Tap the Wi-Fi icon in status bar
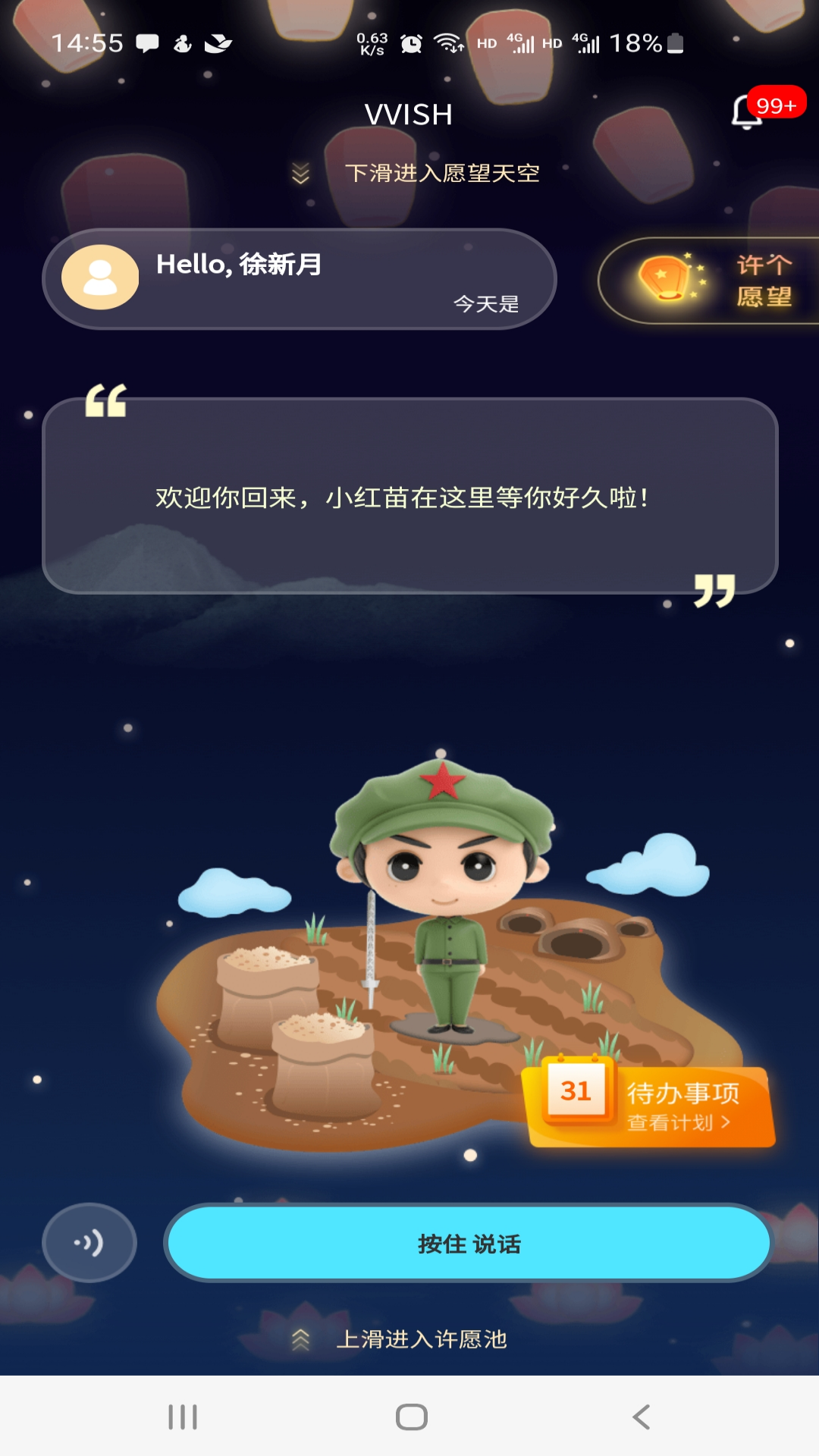The width and height of the screenshot is (819, 1456). click(446, 43)
